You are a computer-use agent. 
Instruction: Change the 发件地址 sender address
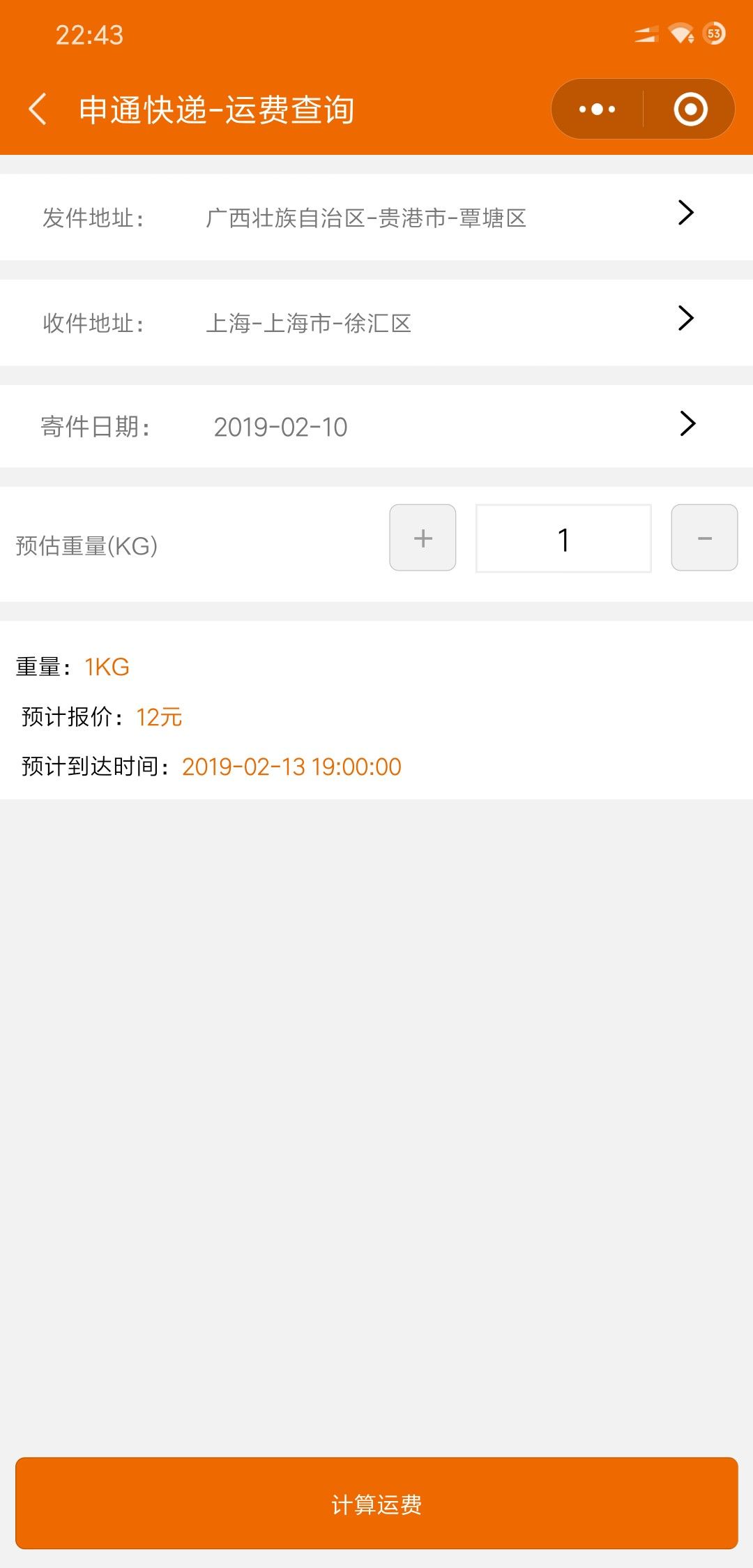coord(376,217)
